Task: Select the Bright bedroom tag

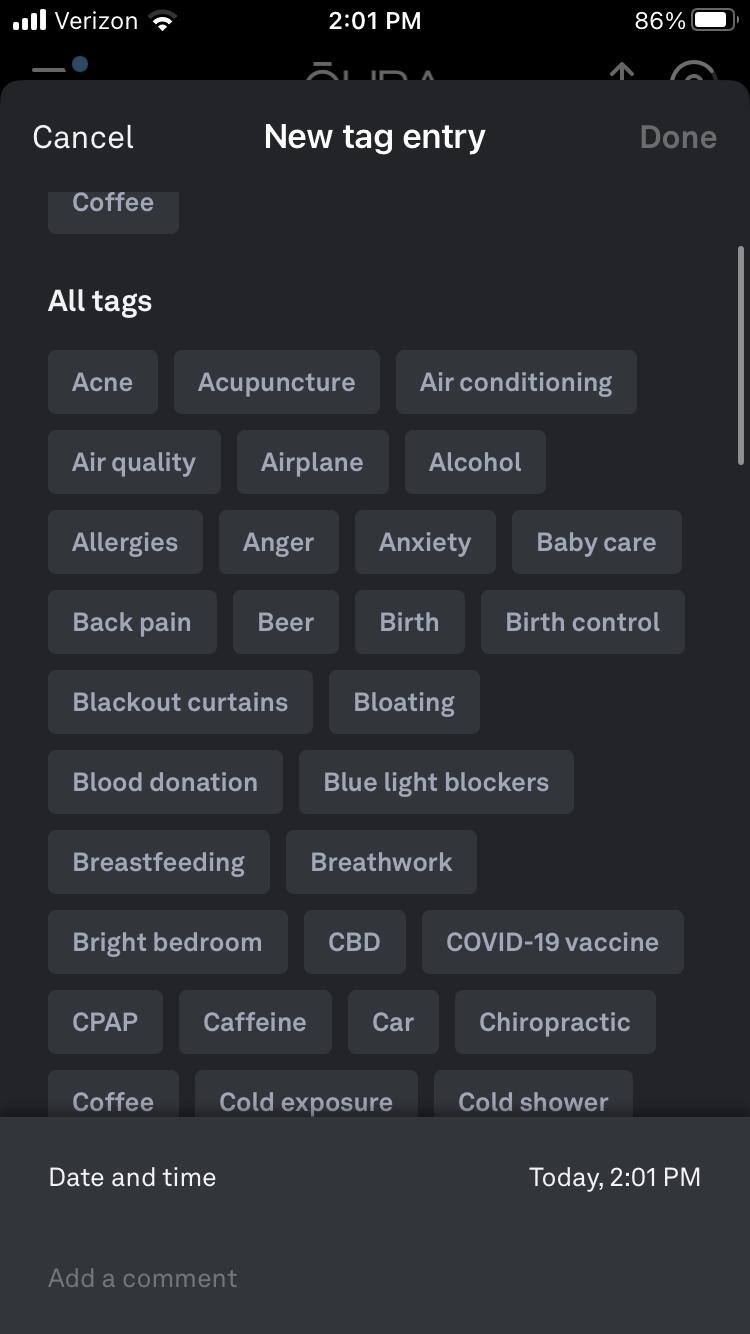Action: (168, 942)
